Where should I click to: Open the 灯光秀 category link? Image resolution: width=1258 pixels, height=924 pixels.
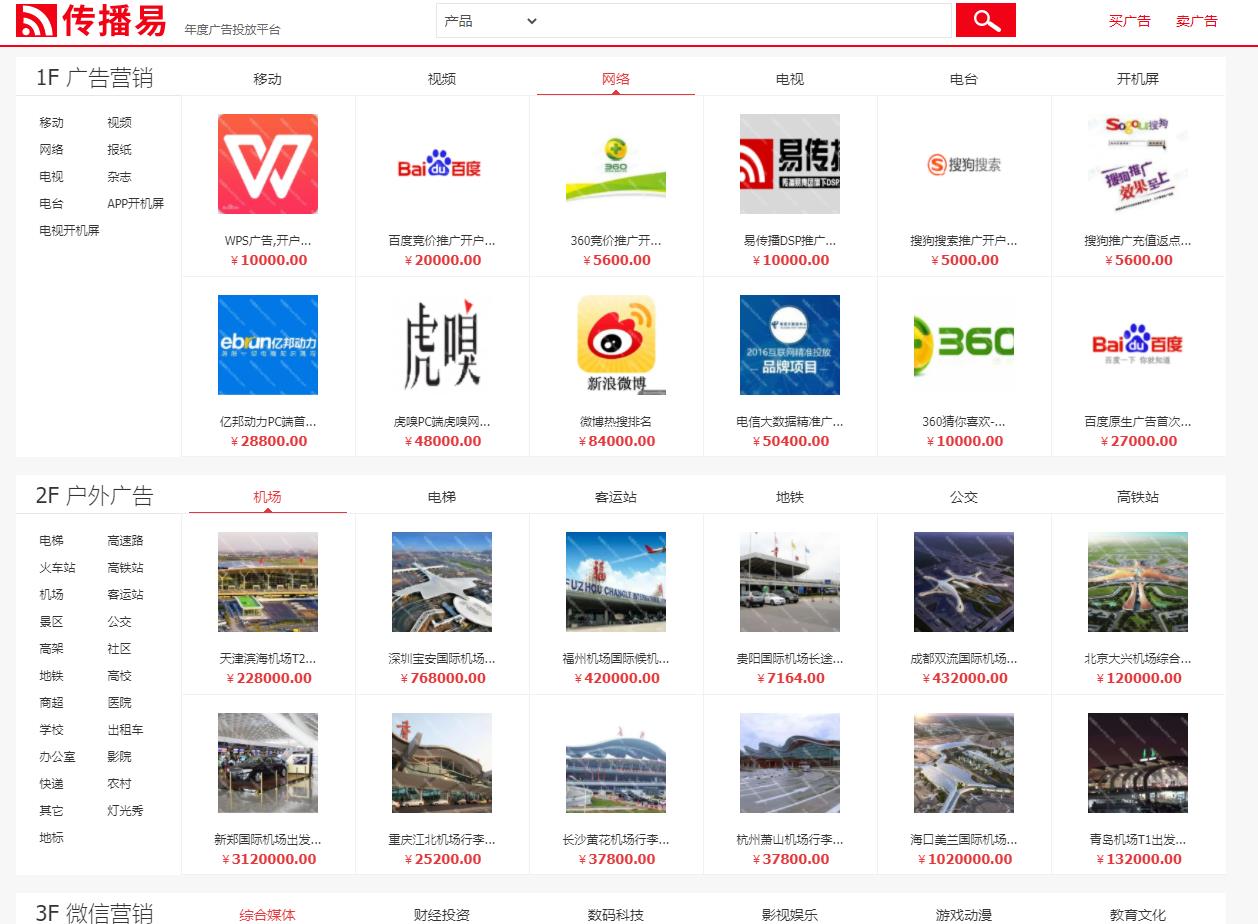click(125, 811)
